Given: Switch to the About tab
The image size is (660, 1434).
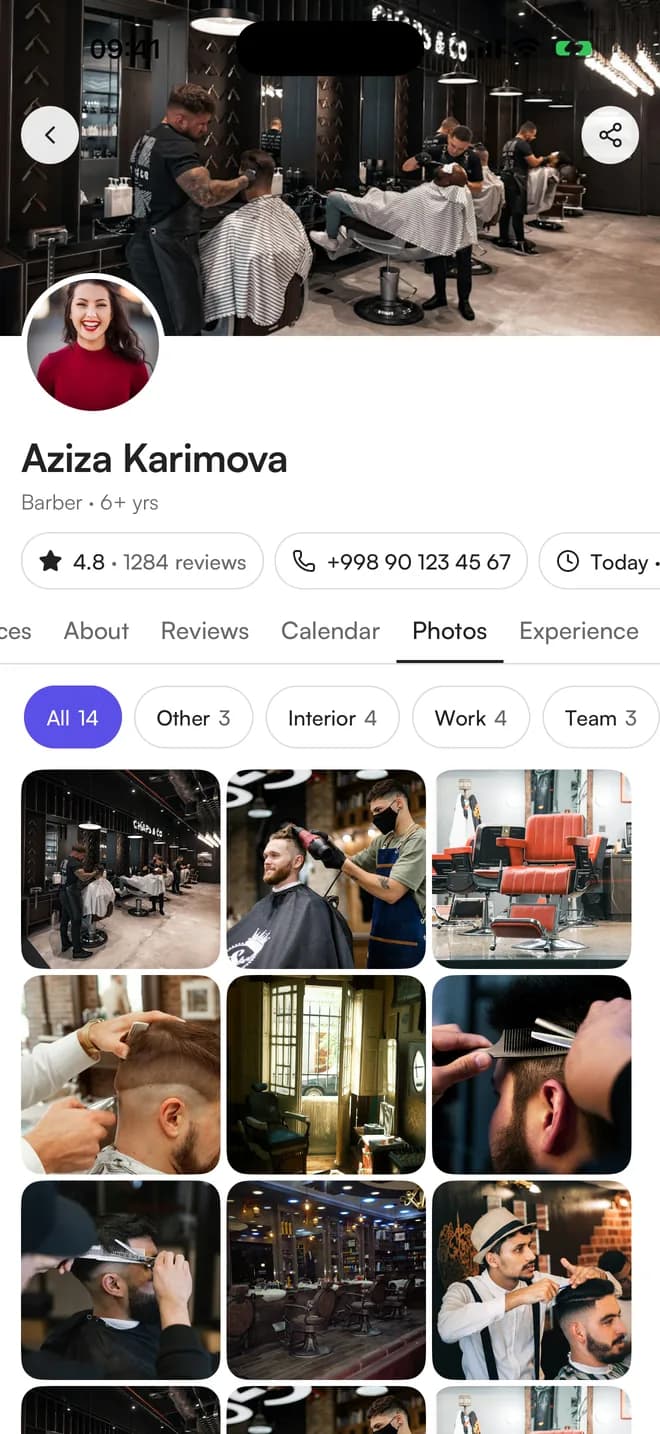Looking at the screenshot, I should 96,631.
